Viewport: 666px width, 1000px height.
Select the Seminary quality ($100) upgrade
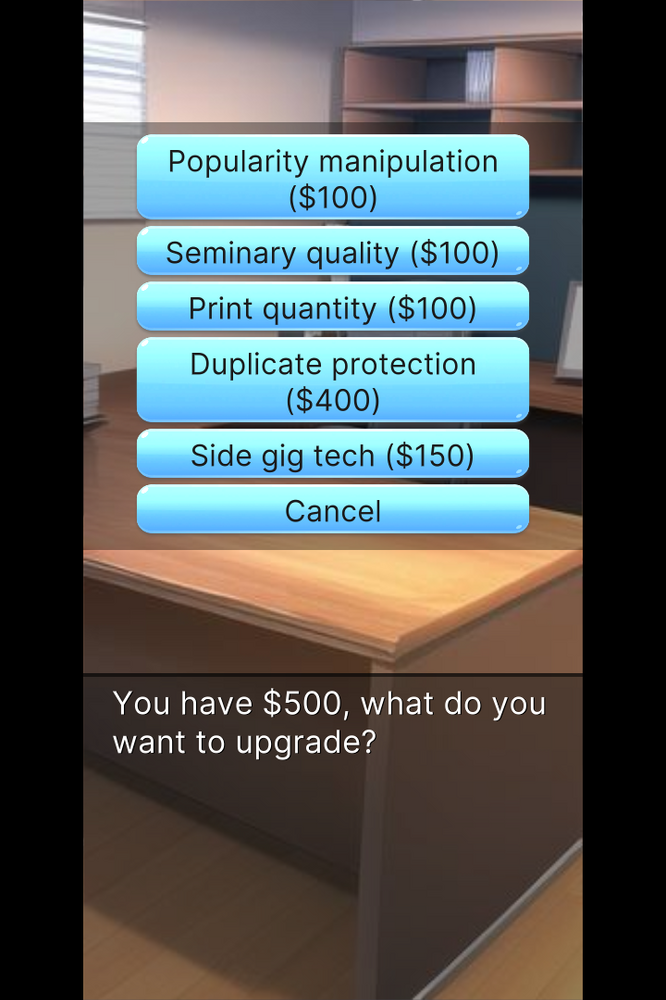[x=332, y=252]
